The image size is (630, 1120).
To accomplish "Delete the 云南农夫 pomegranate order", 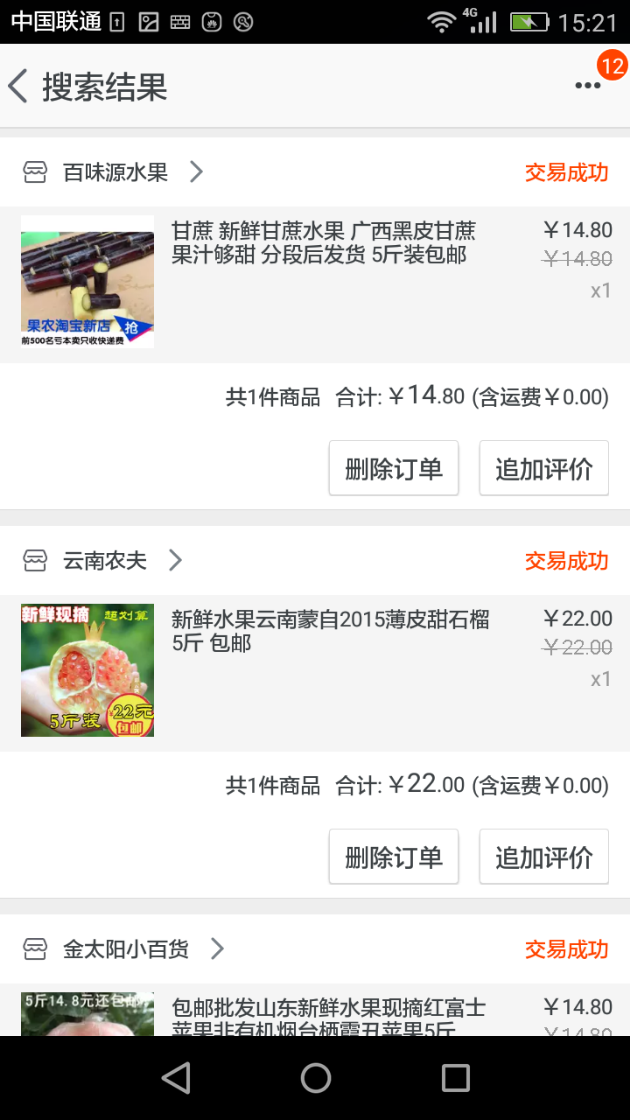I will [393, 856].
